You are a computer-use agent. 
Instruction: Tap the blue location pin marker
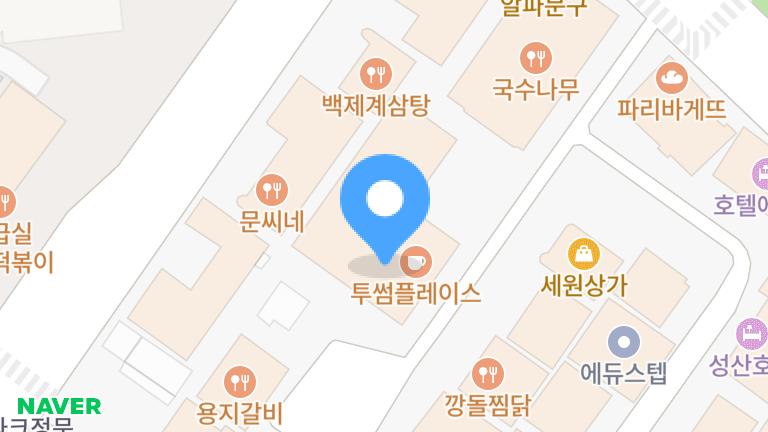pos(385,202)
